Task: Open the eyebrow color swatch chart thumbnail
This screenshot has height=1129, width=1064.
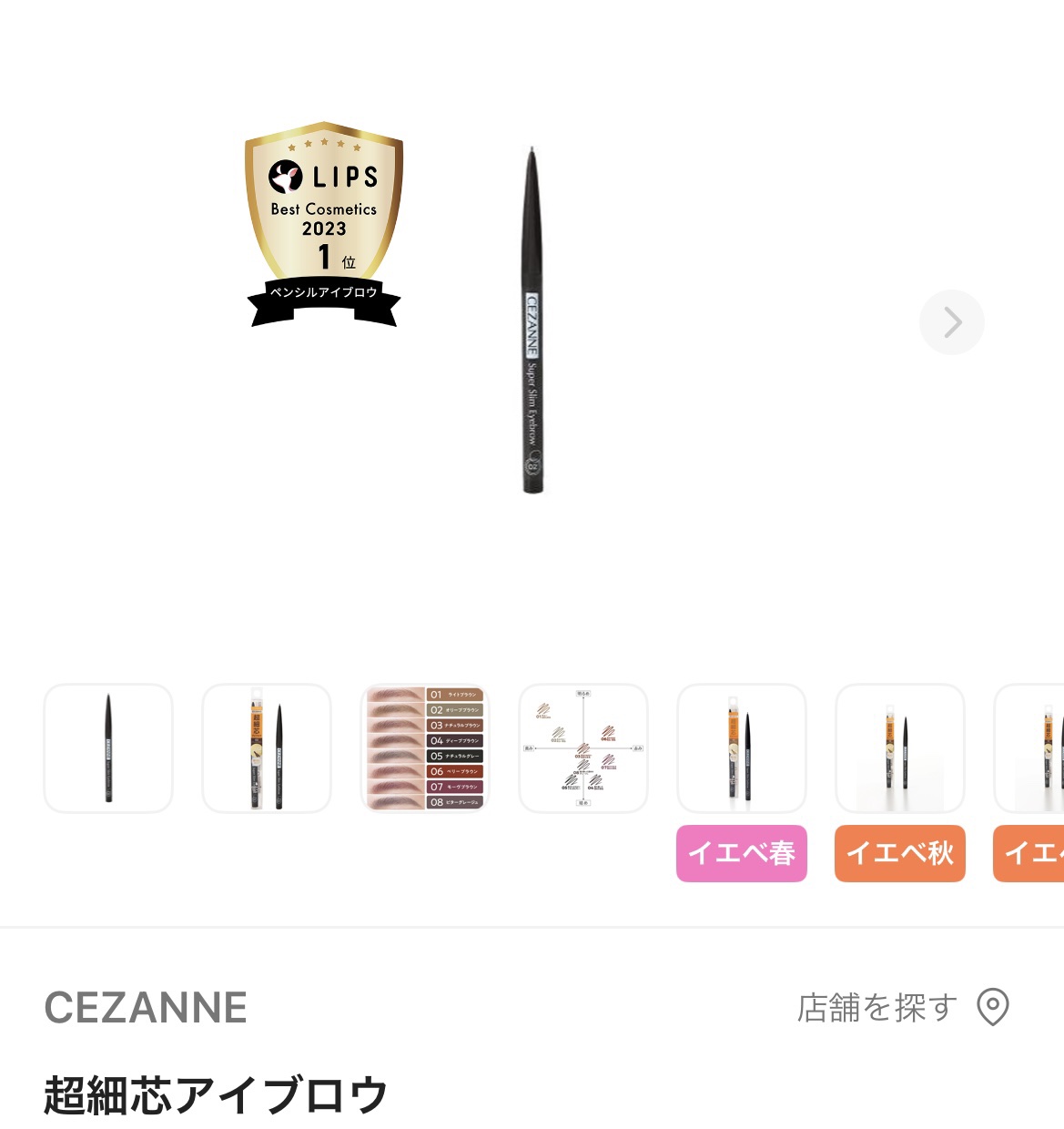Action: pos(425,748)
